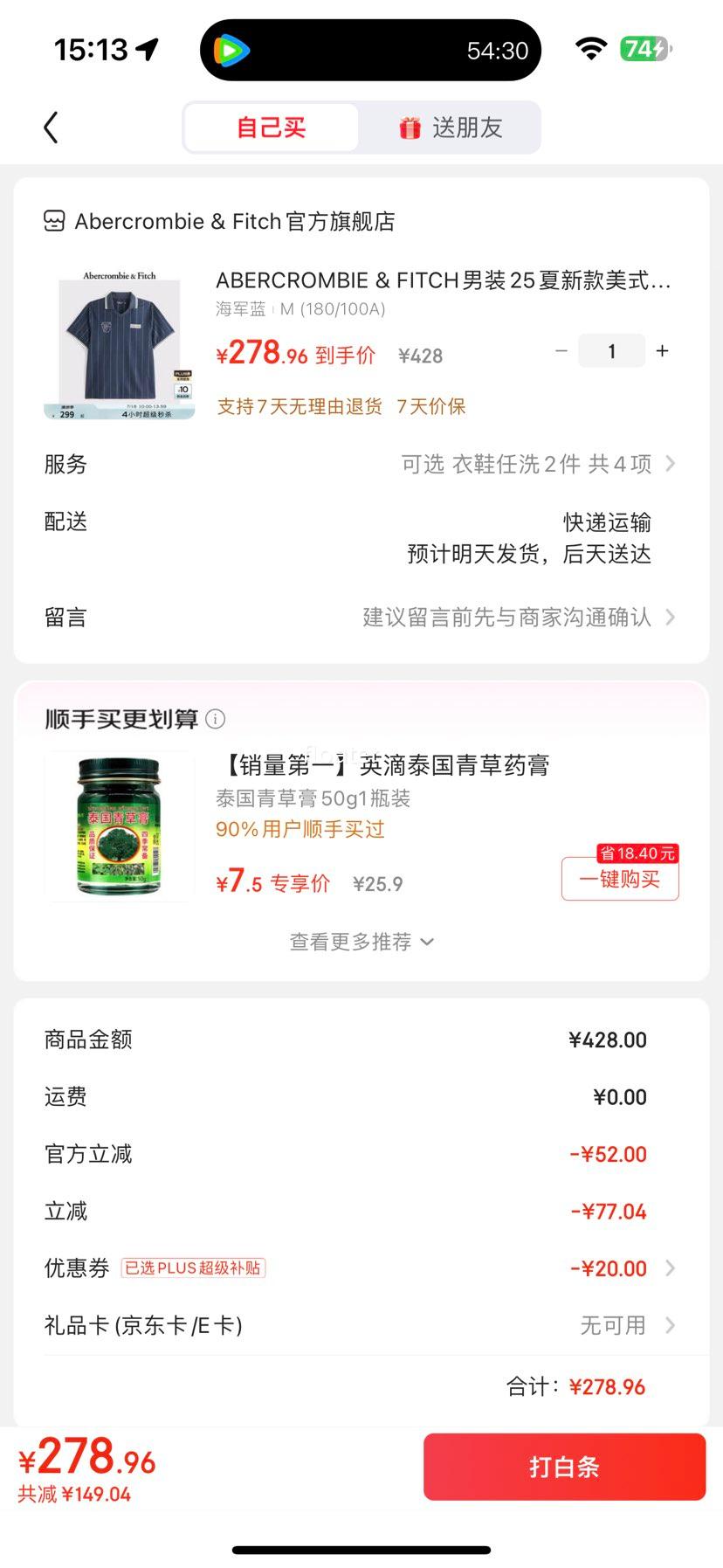The width and height of the screenshot is (723, 1568).
Task: Switch to the 送朋友 tab
Action: (x=451, y=128)
